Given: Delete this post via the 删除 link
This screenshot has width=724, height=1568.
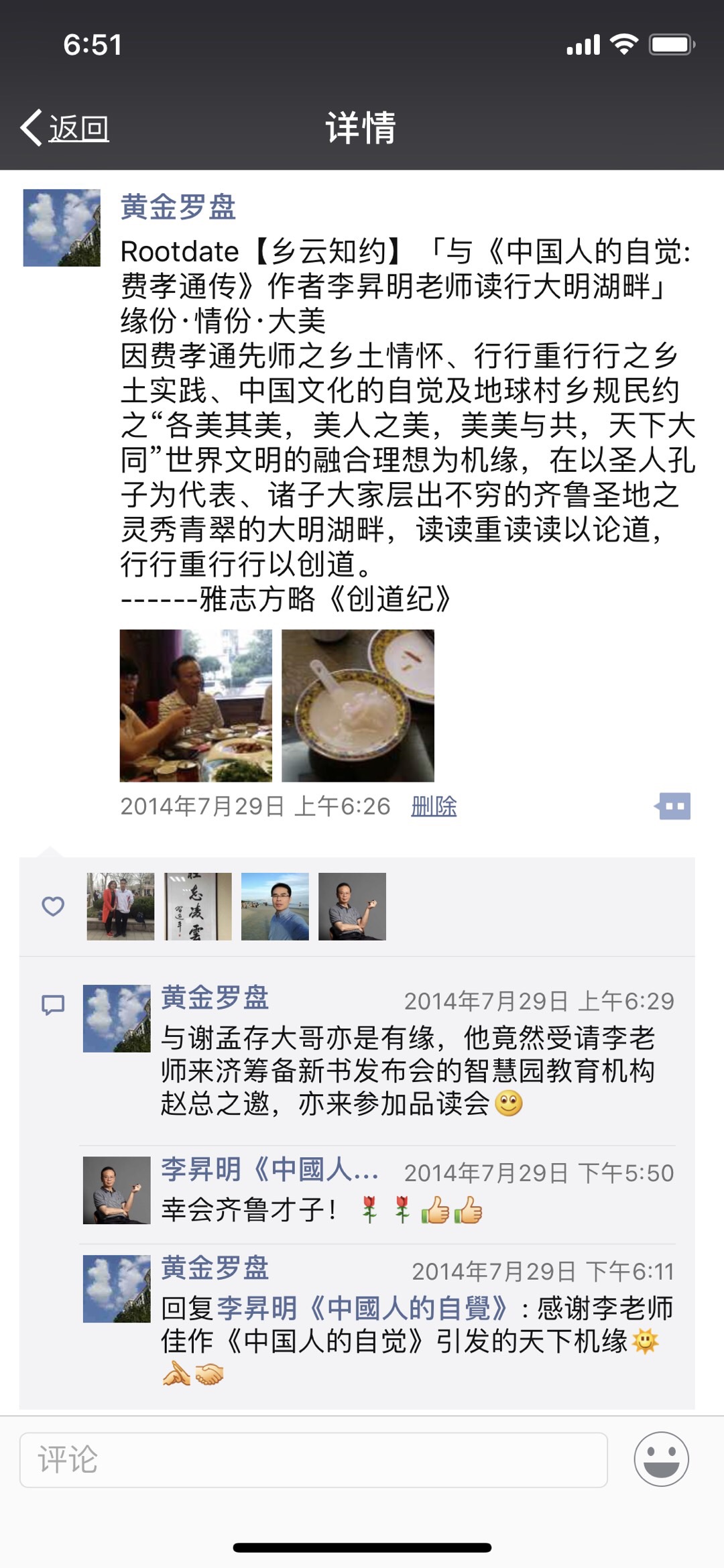Looking at the screenshot, I should click(434, 806).
